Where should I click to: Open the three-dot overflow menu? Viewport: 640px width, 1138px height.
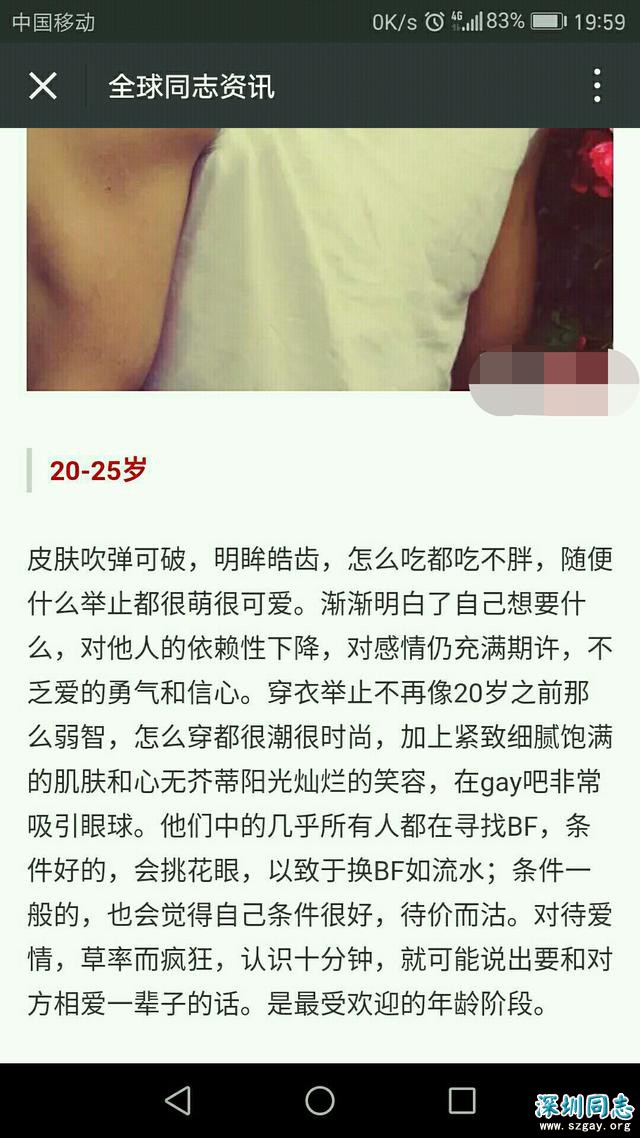click(x=597, y=86)
